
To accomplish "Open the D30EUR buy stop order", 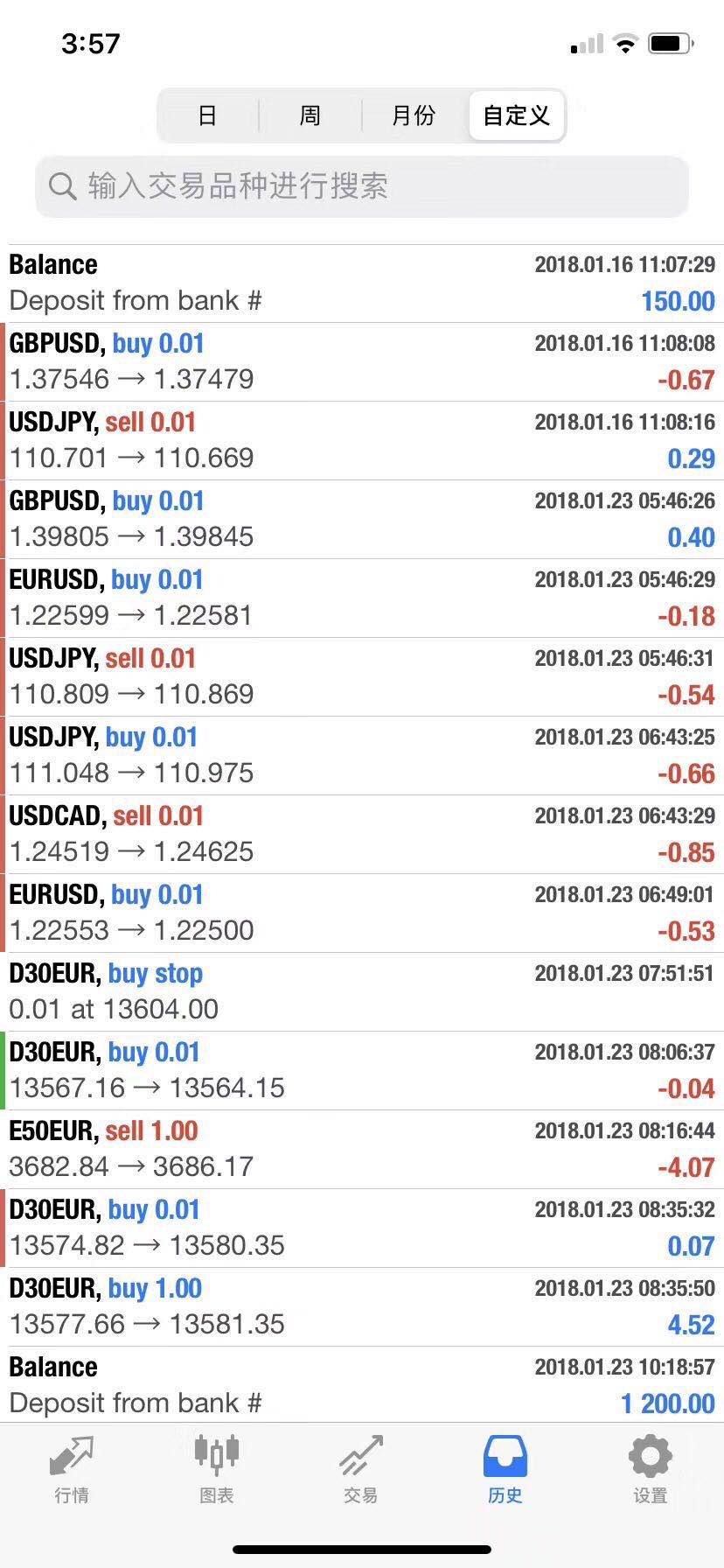I will pos(362,992).
